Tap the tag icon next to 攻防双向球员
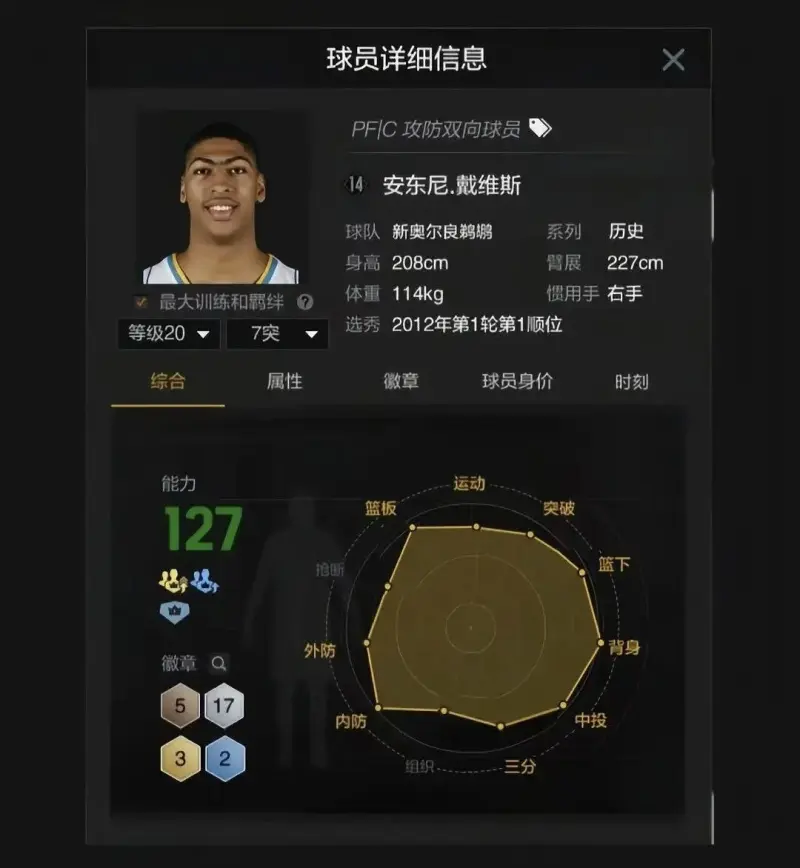Screen dimensions: 800x868 coord(540,128)
